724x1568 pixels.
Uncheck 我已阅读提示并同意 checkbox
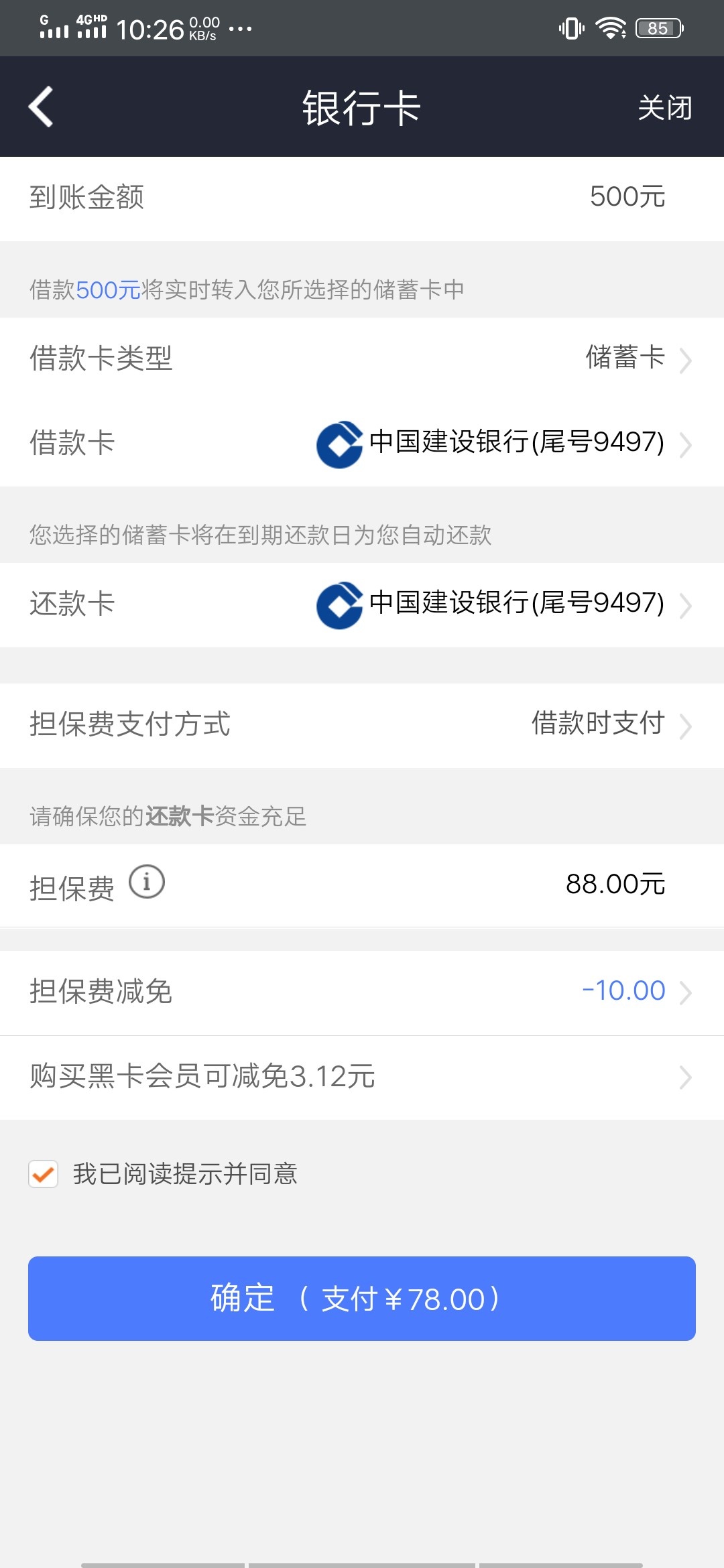click(44, 1174)
